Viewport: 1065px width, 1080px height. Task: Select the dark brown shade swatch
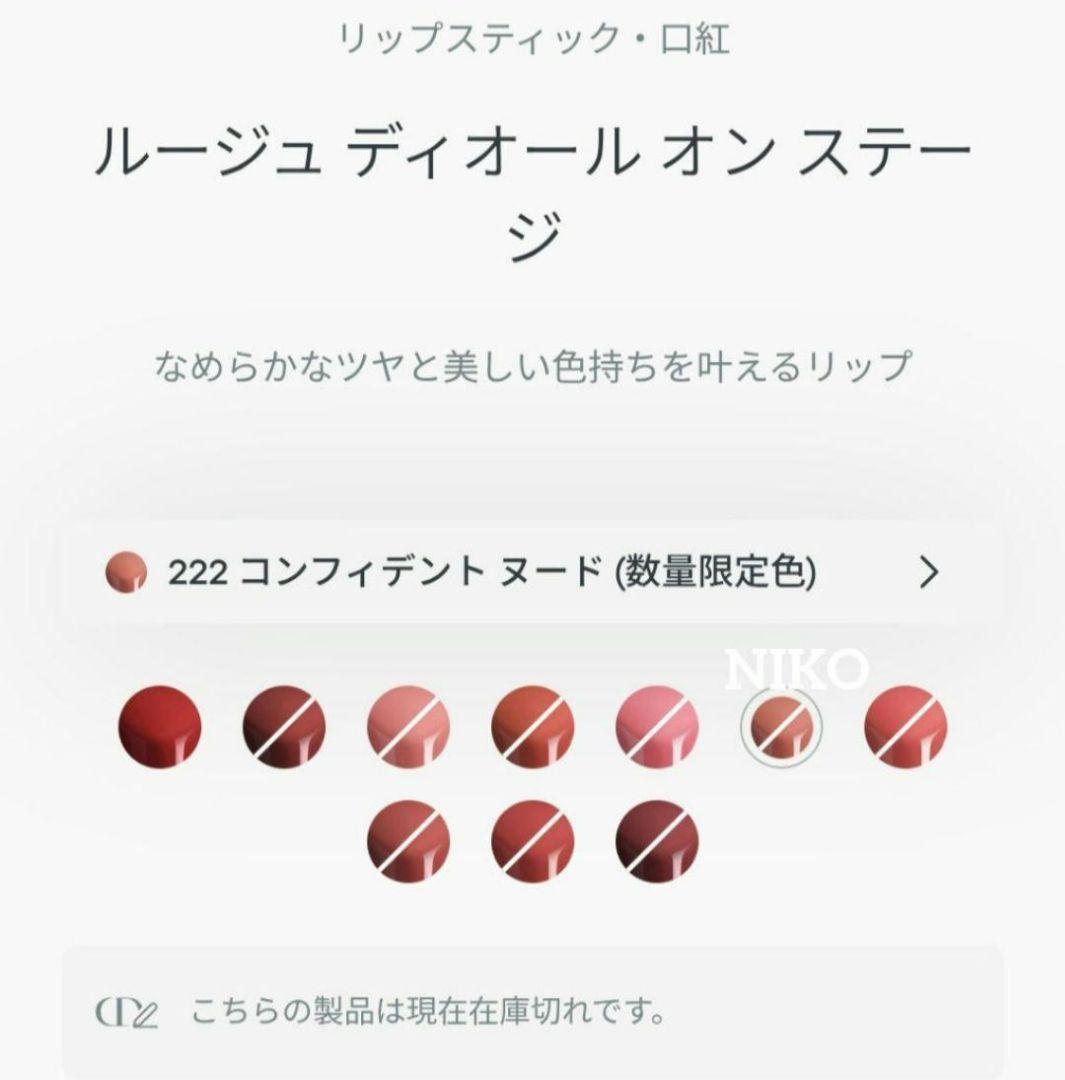(x=284, y=730)
